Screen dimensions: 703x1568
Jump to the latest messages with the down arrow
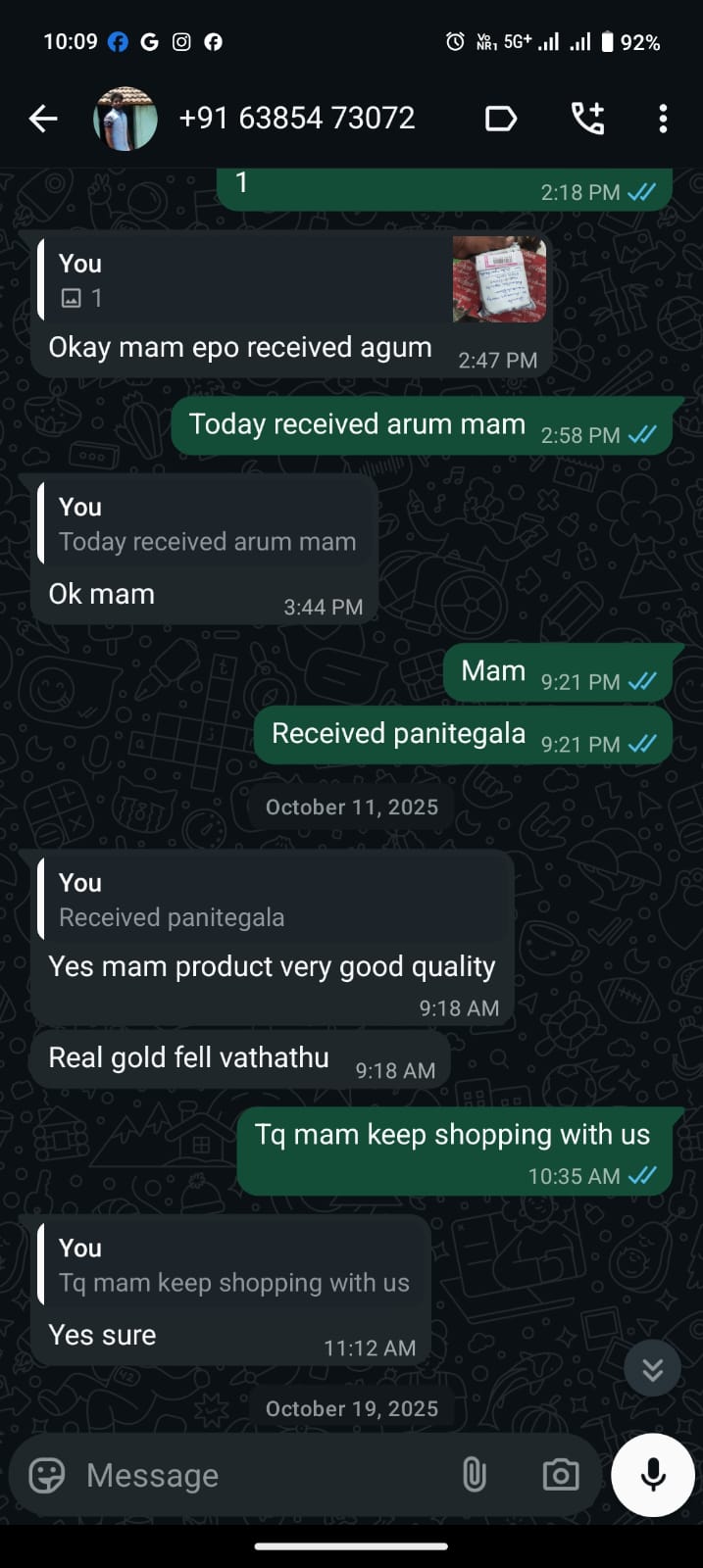(652, 1369)
